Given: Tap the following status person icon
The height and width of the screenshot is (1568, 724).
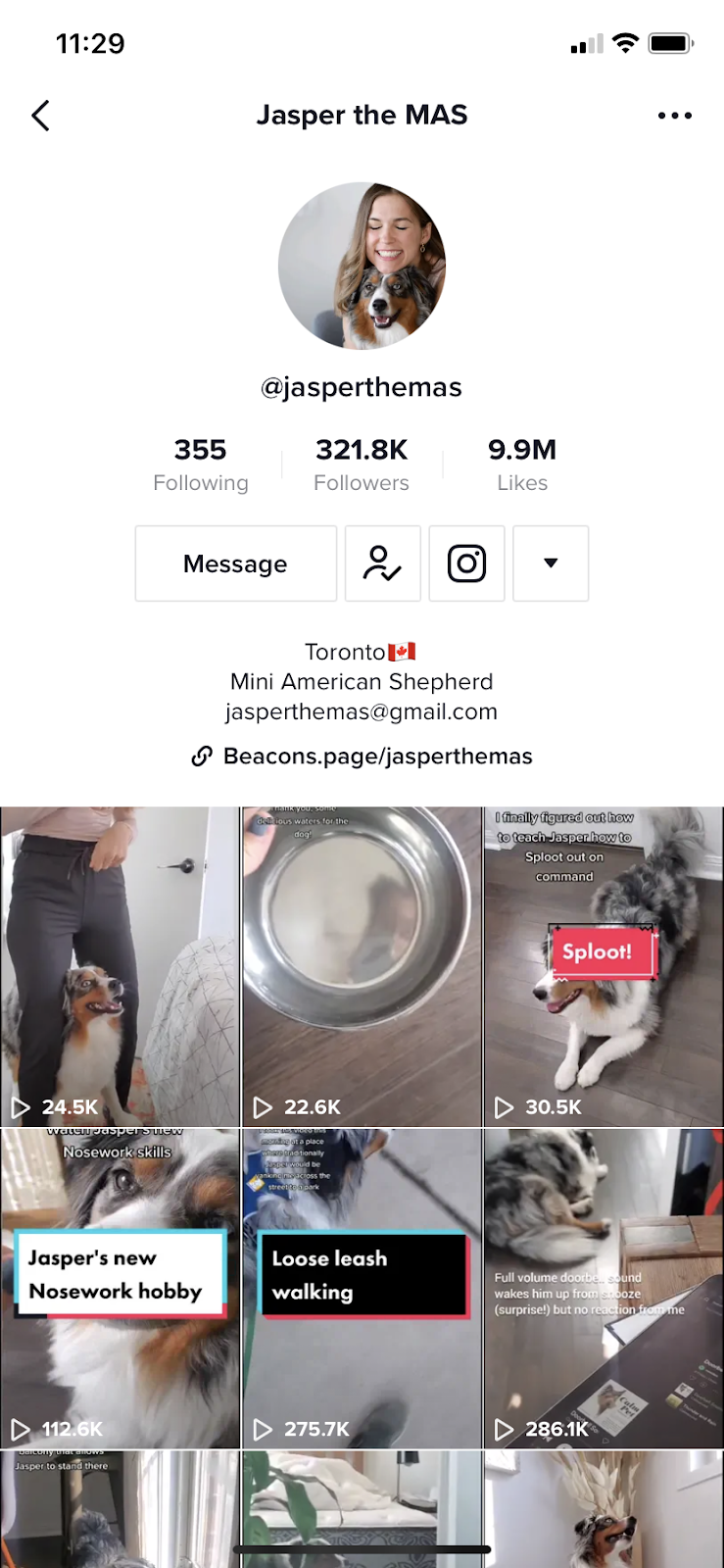Looking at the screenshot, I should (382, 563).
